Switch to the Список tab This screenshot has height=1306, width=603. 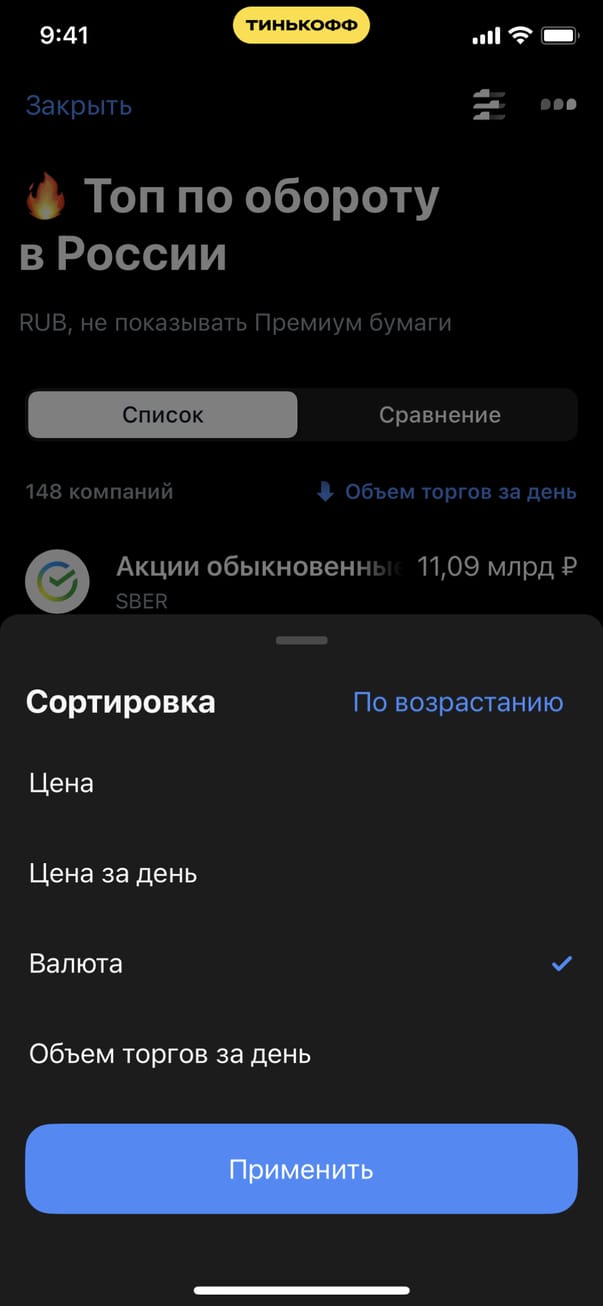click(x=163, y=415)
